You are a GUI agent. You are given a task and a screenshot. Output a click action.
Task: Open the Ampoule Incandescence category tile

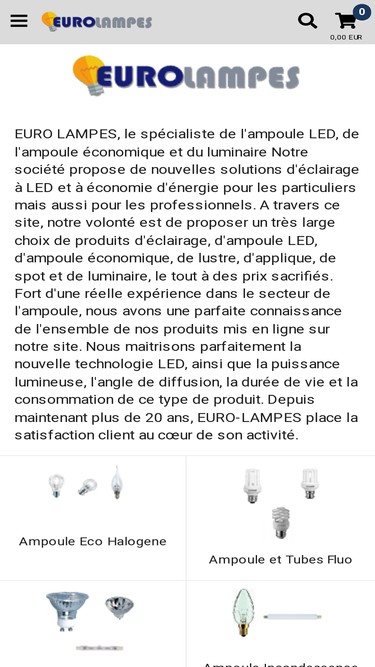pyautogui.click(x=281, y=624)
